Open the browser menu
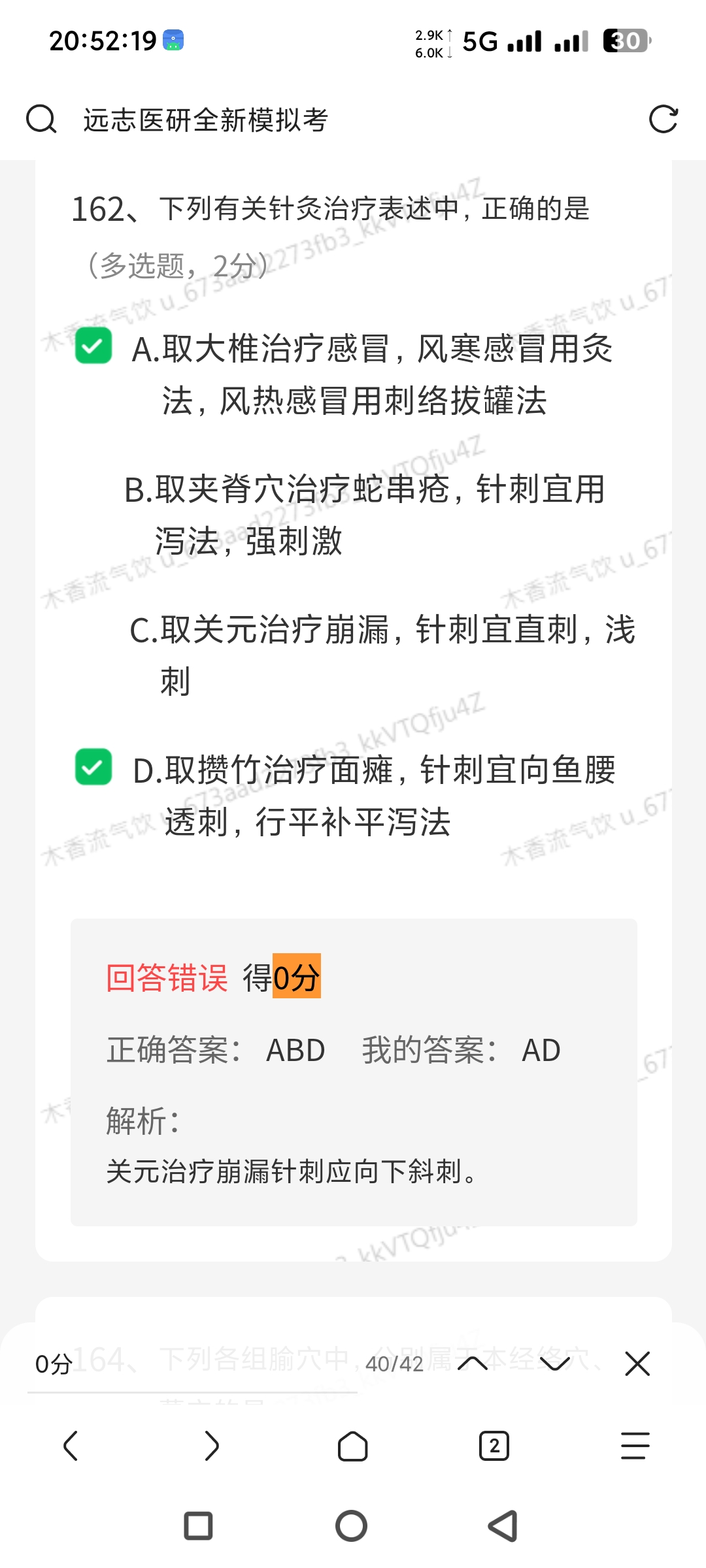Image resolution: width=706 pixels, height=1568 pixels. 635,1446
